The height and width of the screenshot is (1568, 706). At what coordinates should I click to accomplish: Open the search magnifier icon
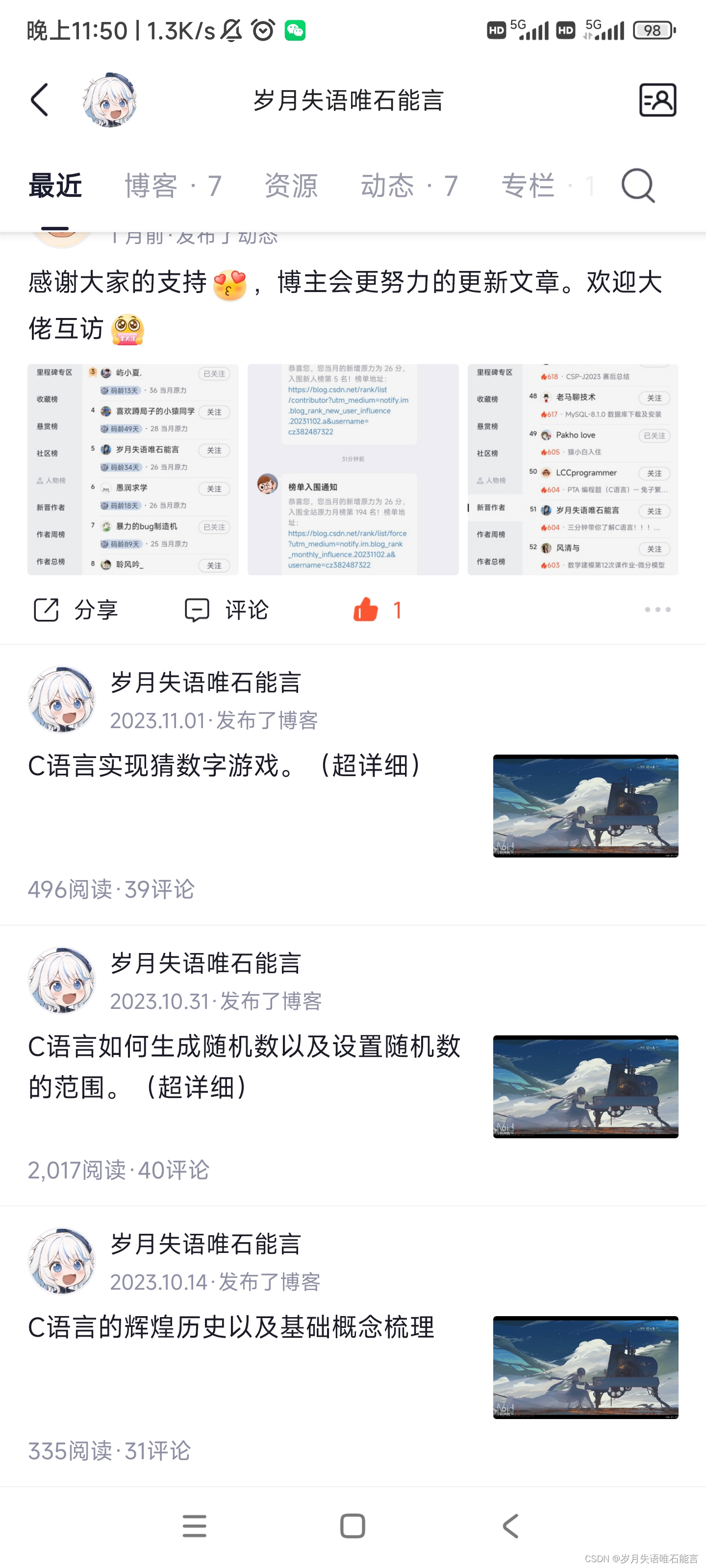(638, 186)
